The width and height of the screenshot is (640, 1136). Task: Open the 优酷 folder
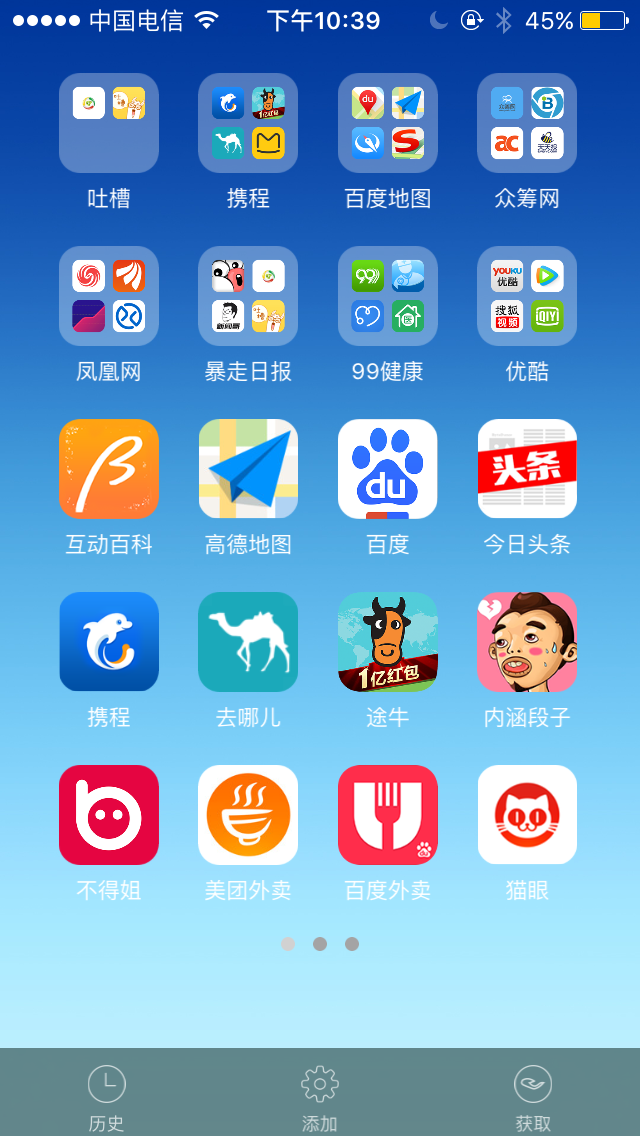tap(527, 296)
